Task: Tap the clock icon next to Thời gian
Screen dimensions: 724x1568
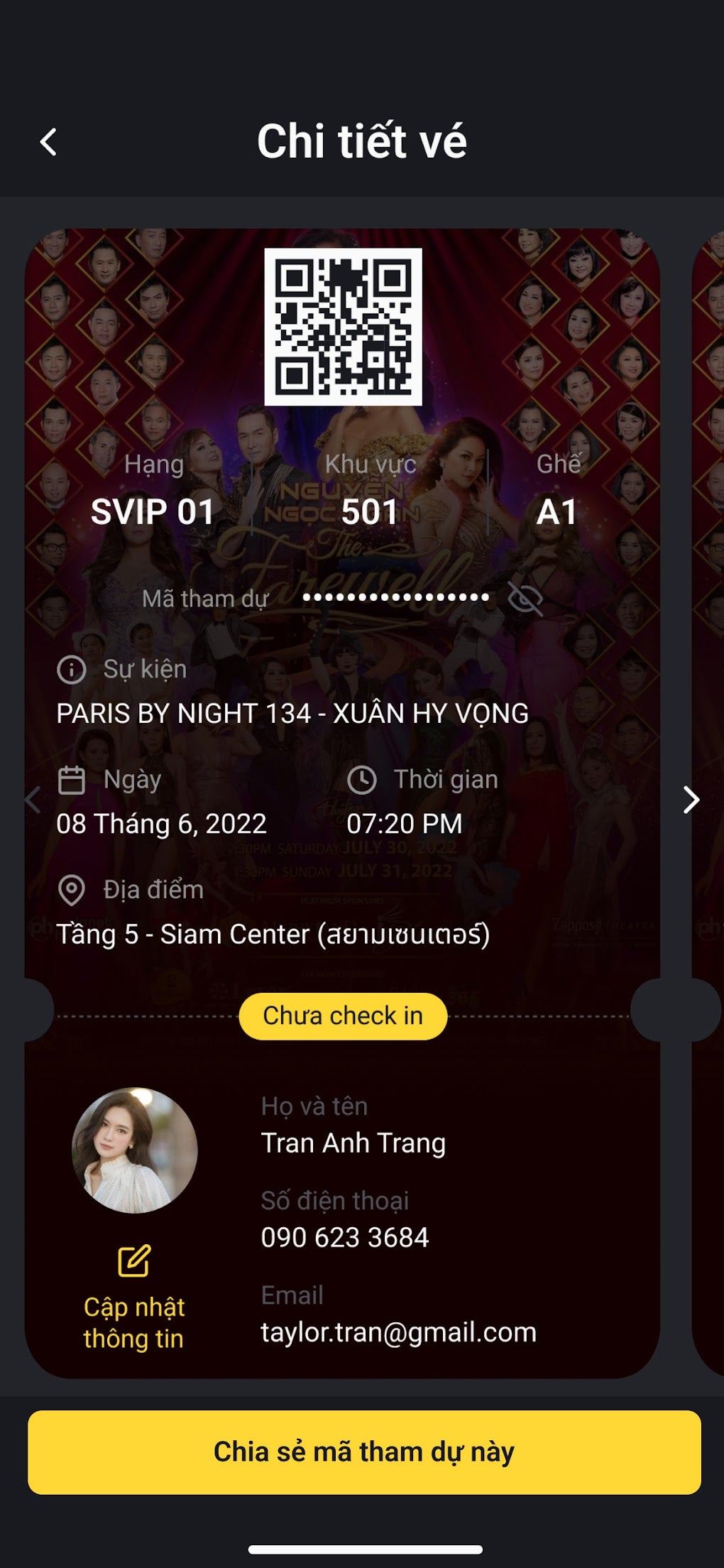Action: pyautogui.click(x=363, y=778)
